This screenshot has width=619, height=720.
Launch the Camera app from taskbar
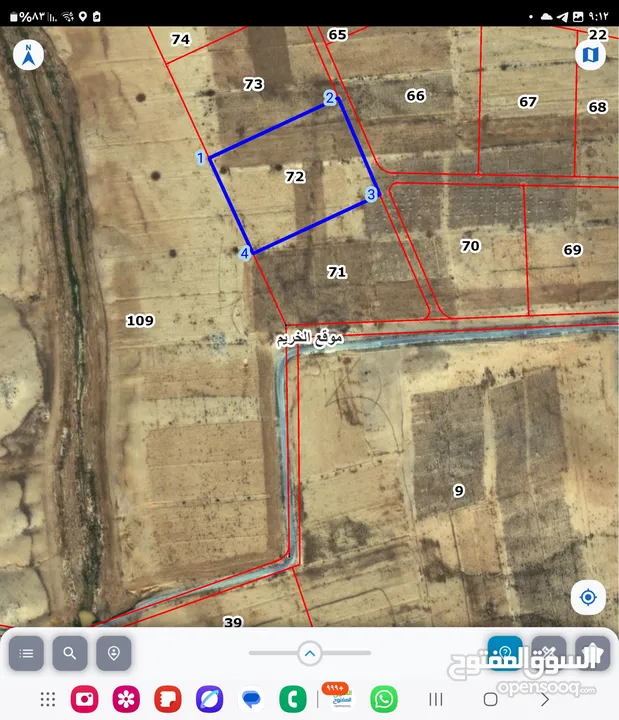click(x=84, y=699)
